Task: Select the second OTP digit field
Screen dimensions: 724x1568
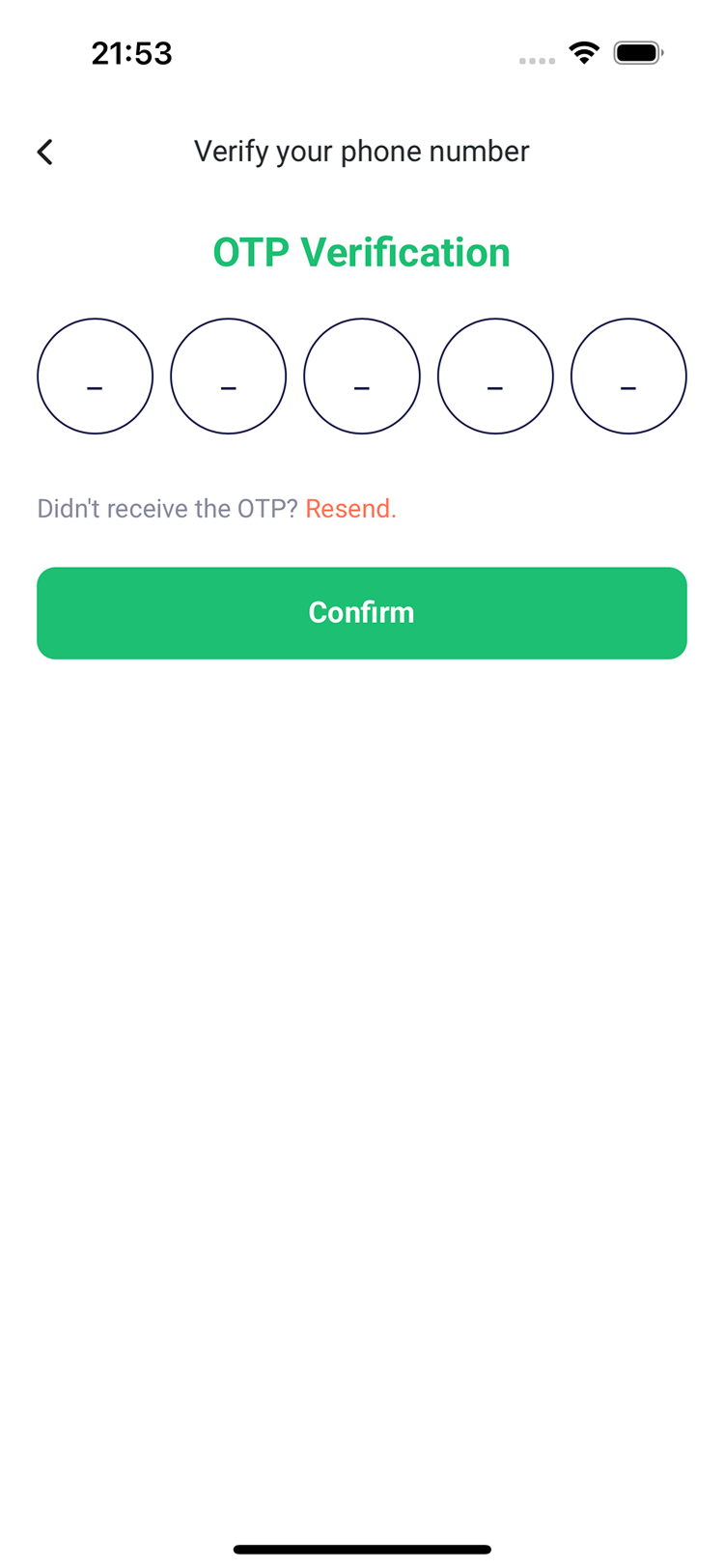Action: pos(228,377)
